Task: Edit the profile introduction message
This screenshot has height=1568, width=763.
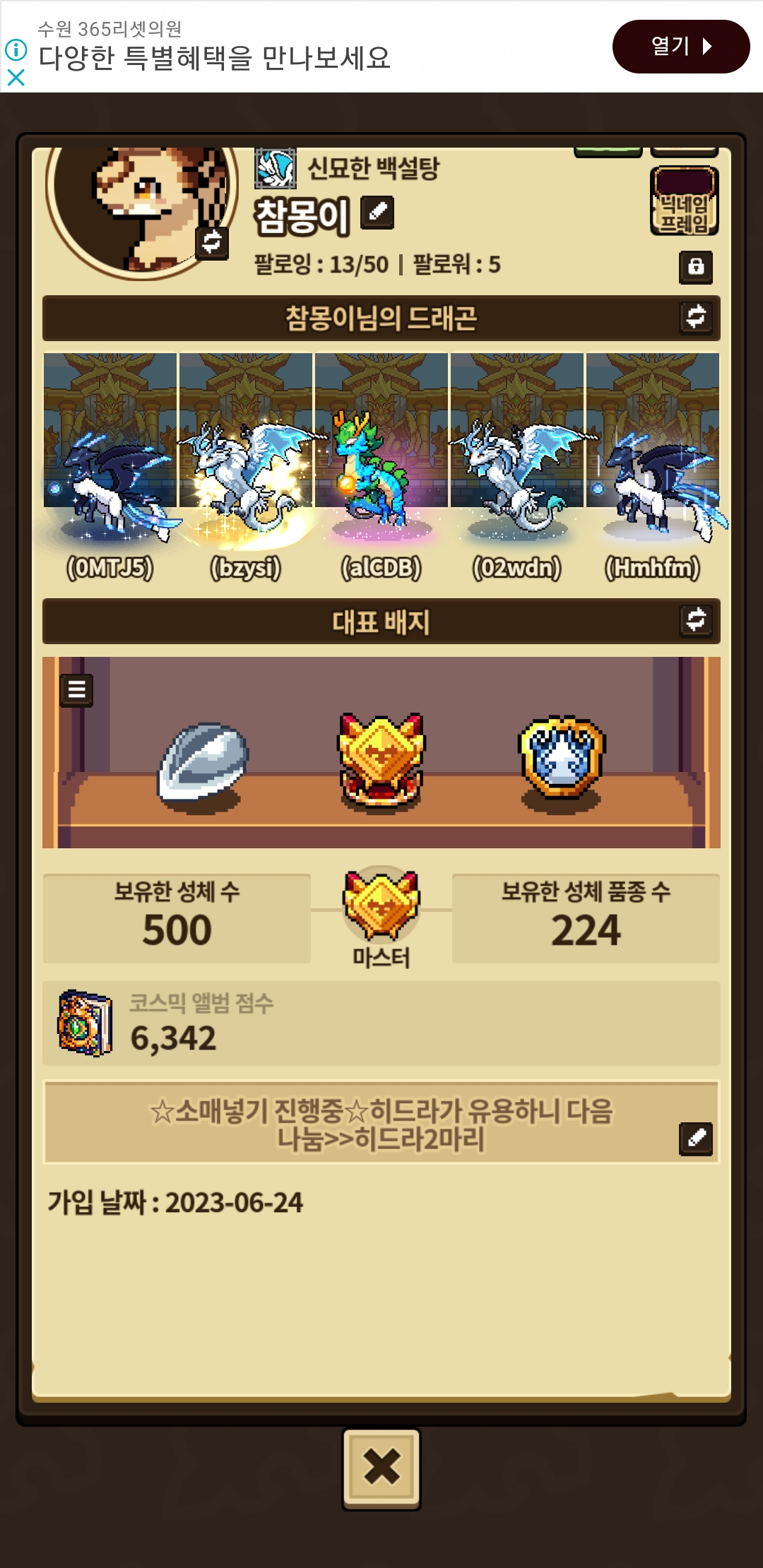Action: point(695,1139)
